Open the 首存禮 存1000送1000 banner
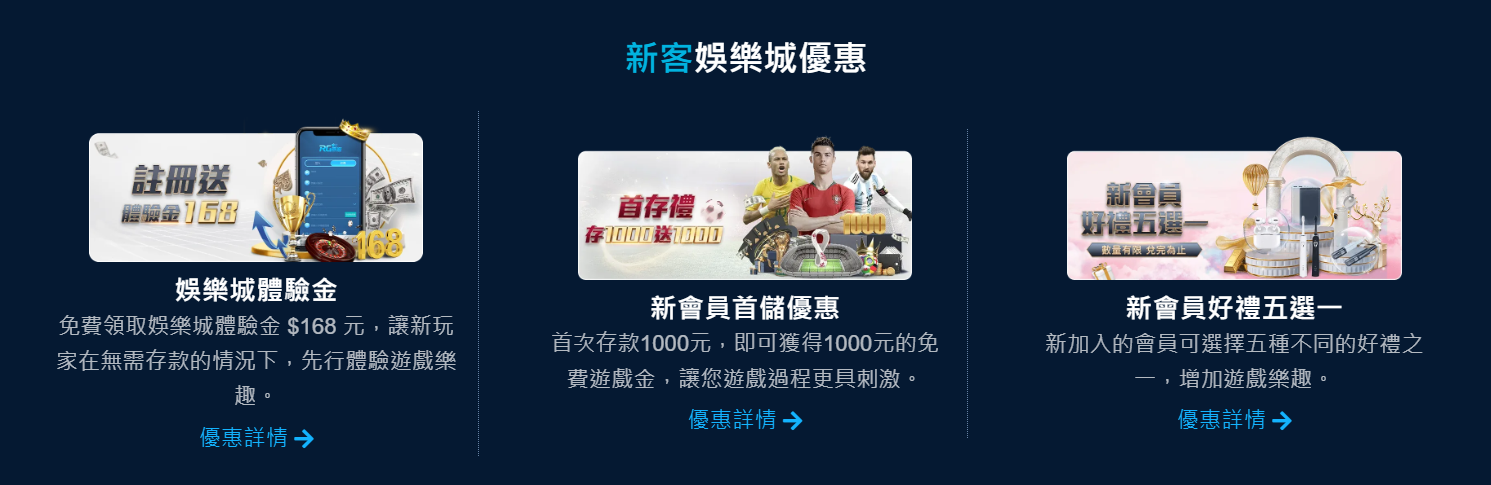Image resolution: width=1491 pixels, height=485 pixels. coord(745,215)
